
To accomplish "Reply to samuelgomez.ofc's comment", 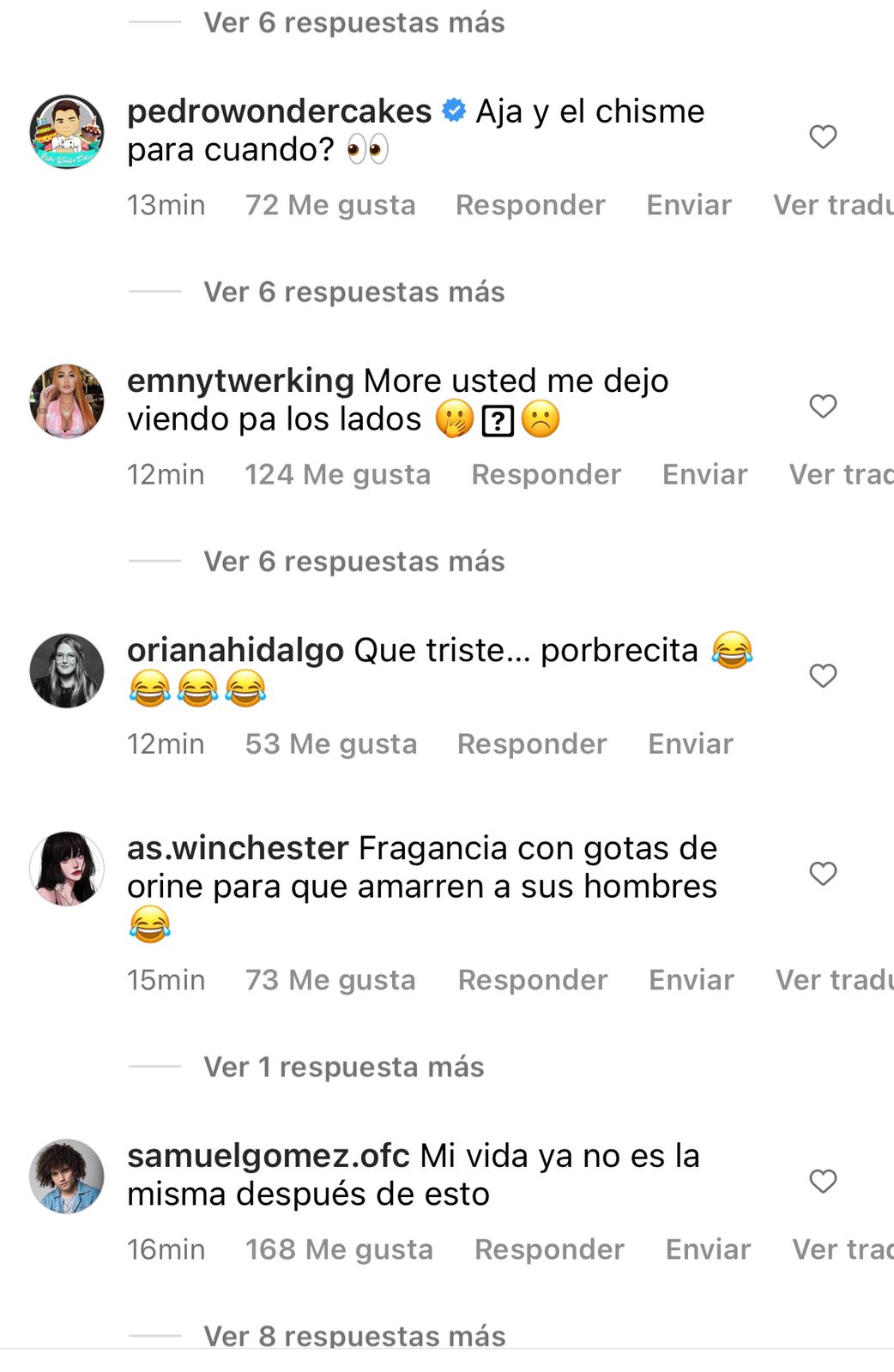I will pyautogui.click(x=549, y=1249).
